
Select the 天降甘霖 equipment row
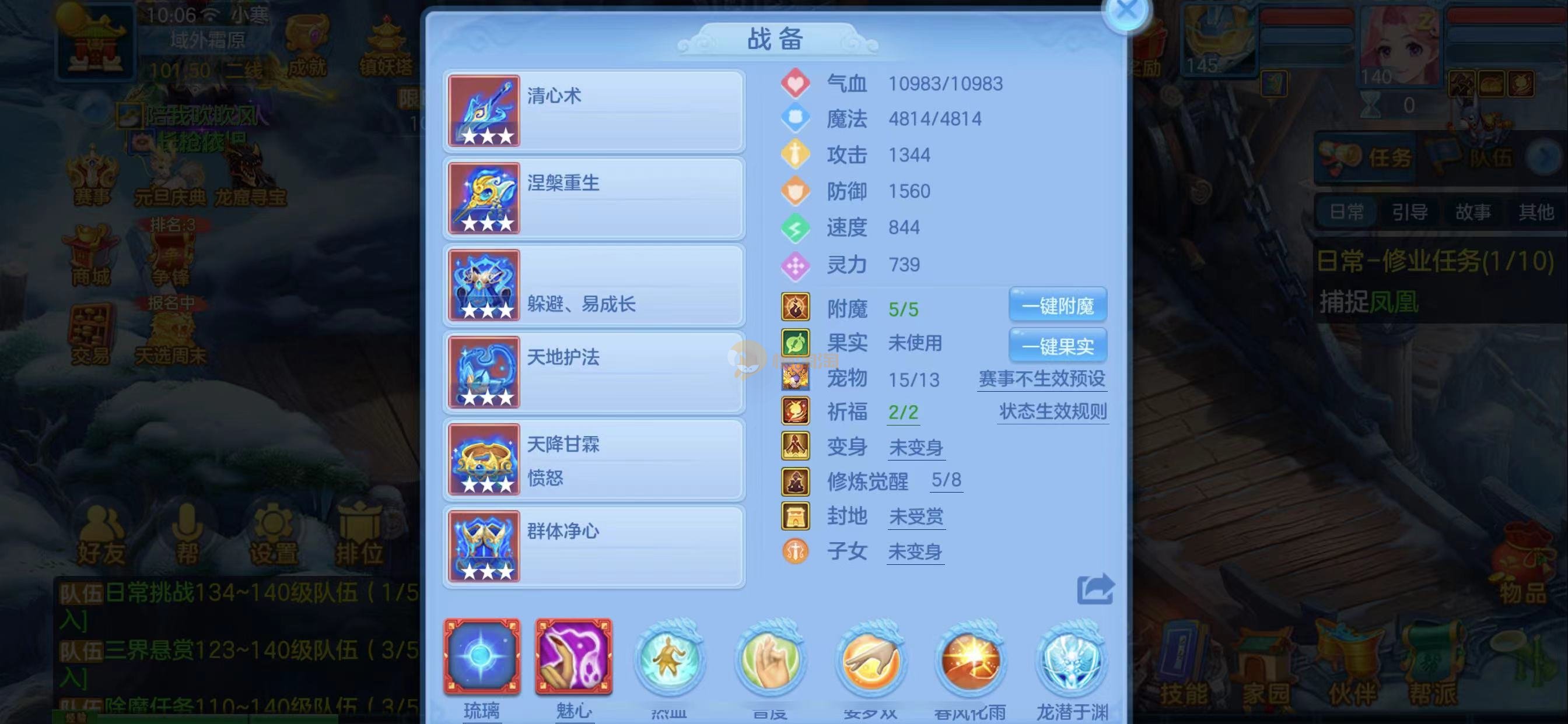[x=594, y=459]
